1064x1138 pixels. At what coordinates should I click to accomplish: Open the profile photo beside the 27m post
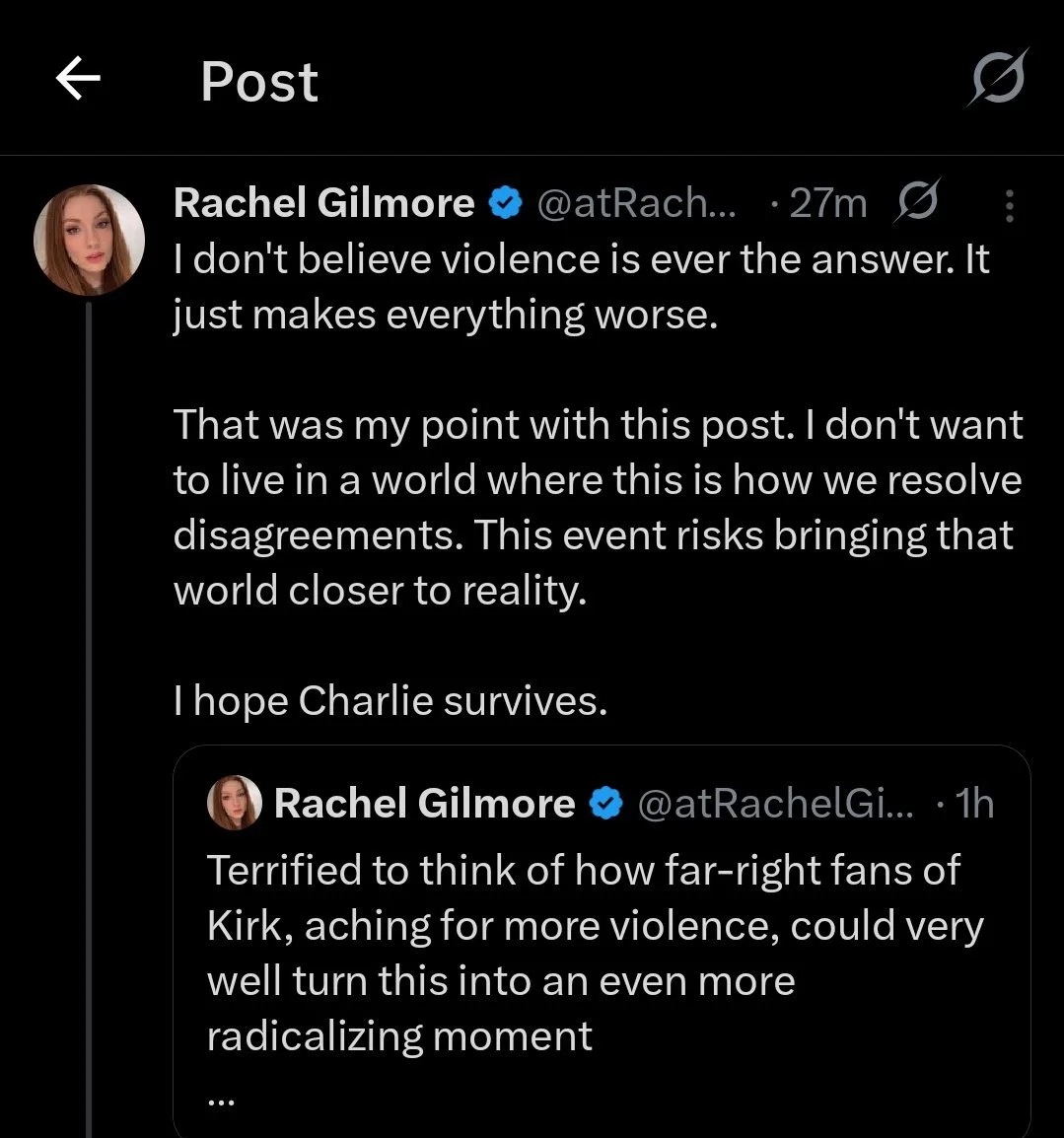(90, 240)
